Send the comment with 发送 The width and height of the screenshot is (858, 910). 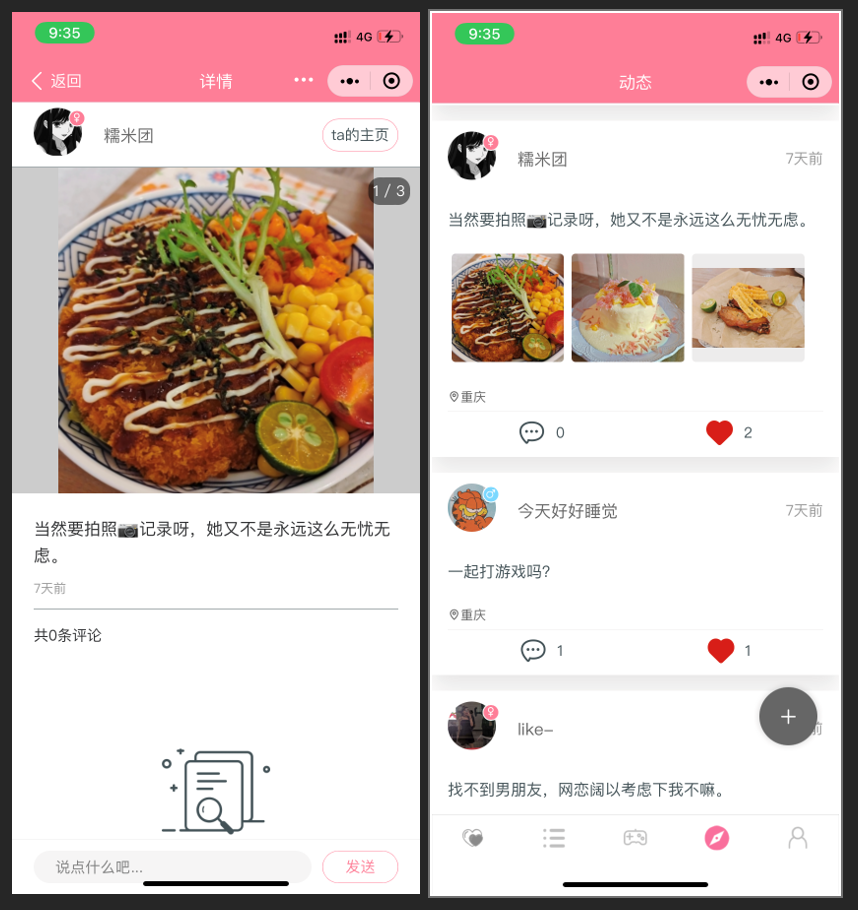point(360,867)
